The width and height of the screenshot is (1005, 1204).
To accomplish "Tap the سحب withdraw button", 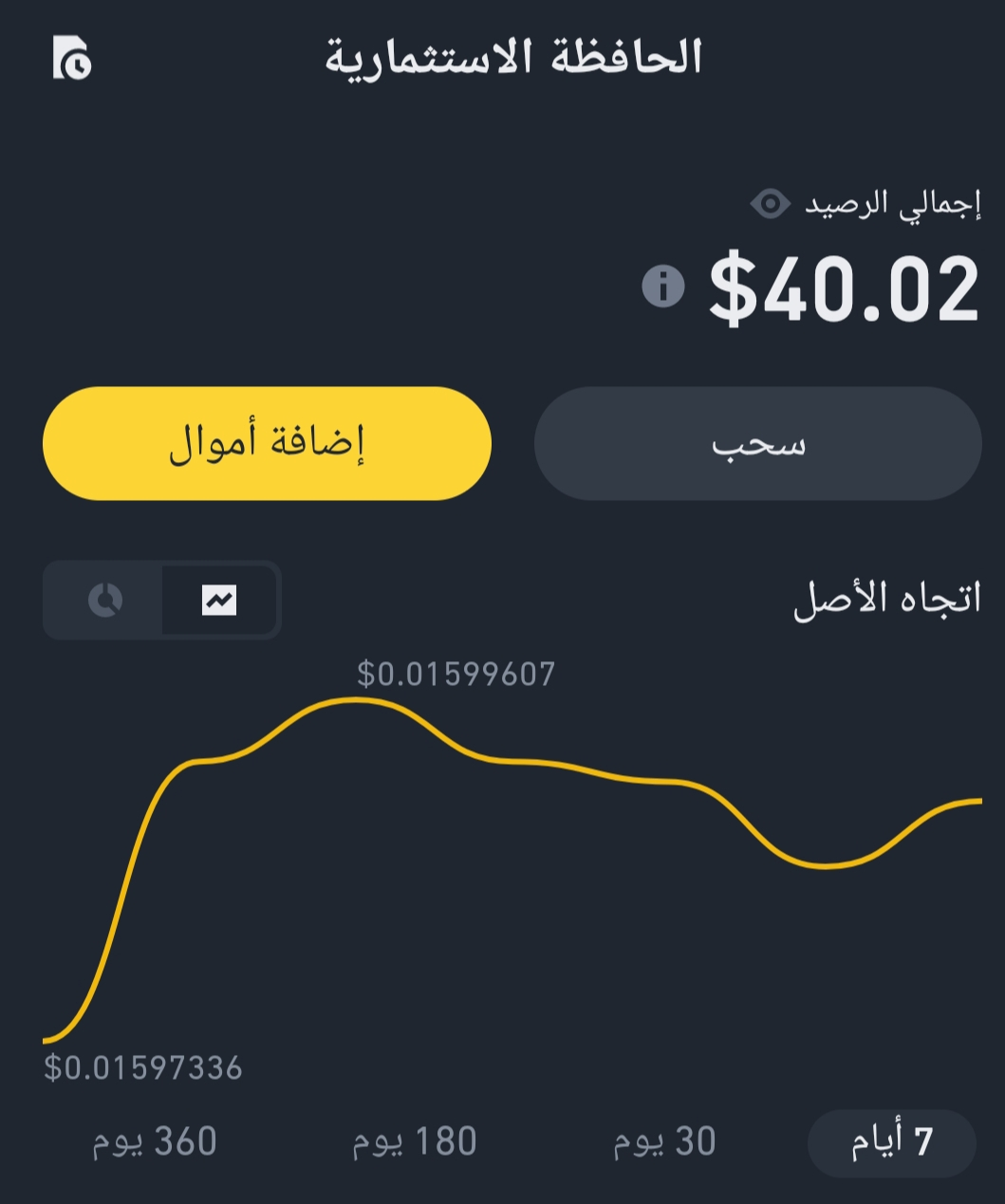I will [x=757, y=443].
